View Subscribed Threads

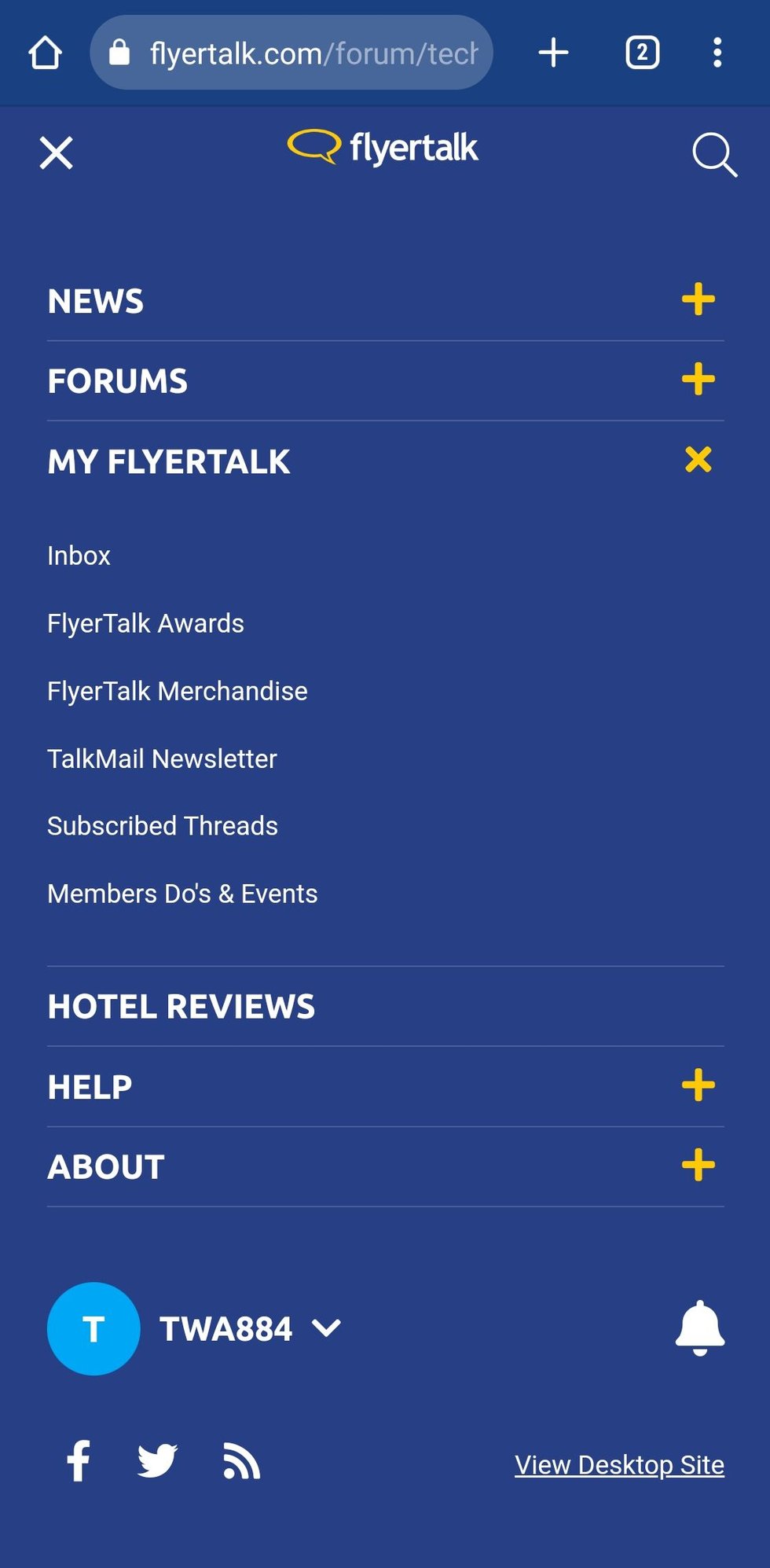[x=163, y=826]
